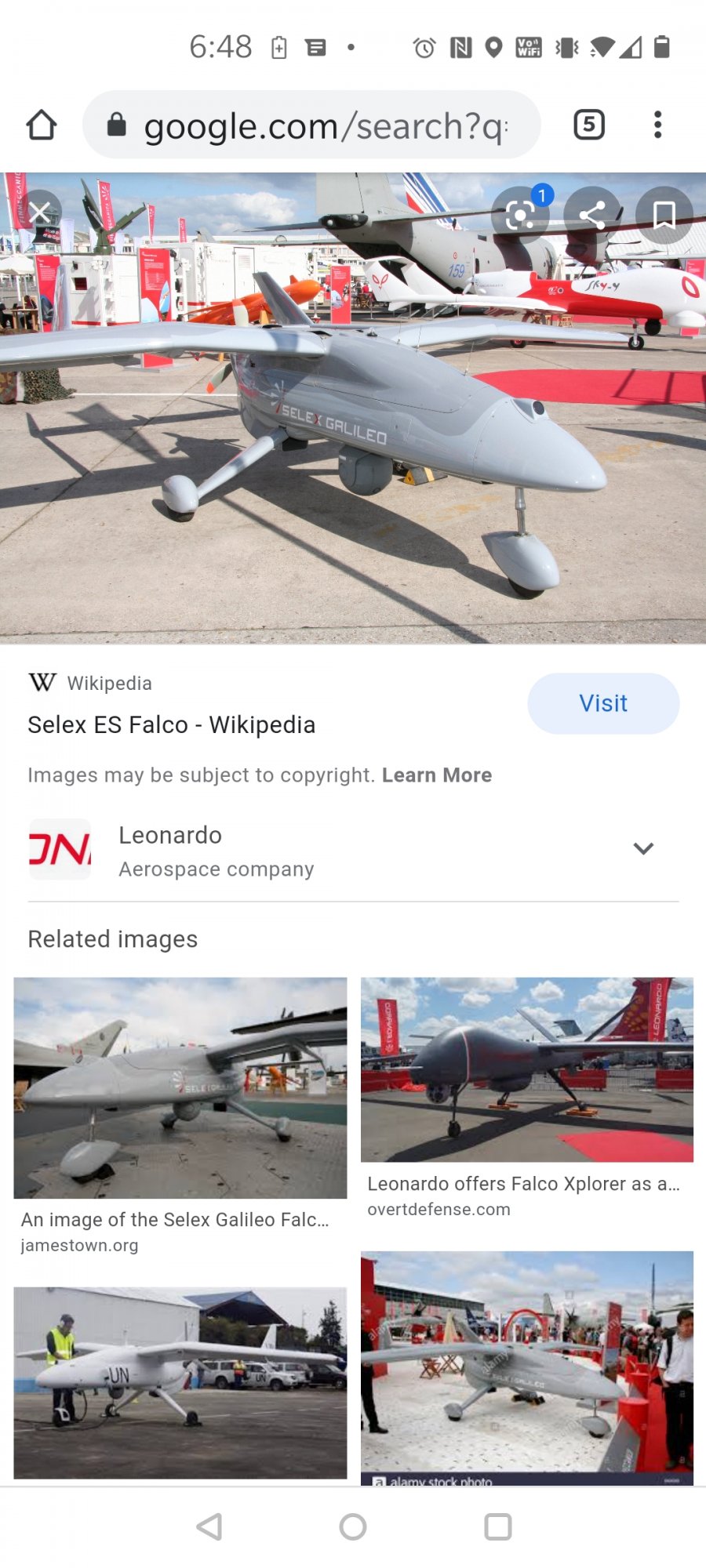706x1568 pixels.
Task: Search inside image with Lens icon
Action: pos(520,214)
